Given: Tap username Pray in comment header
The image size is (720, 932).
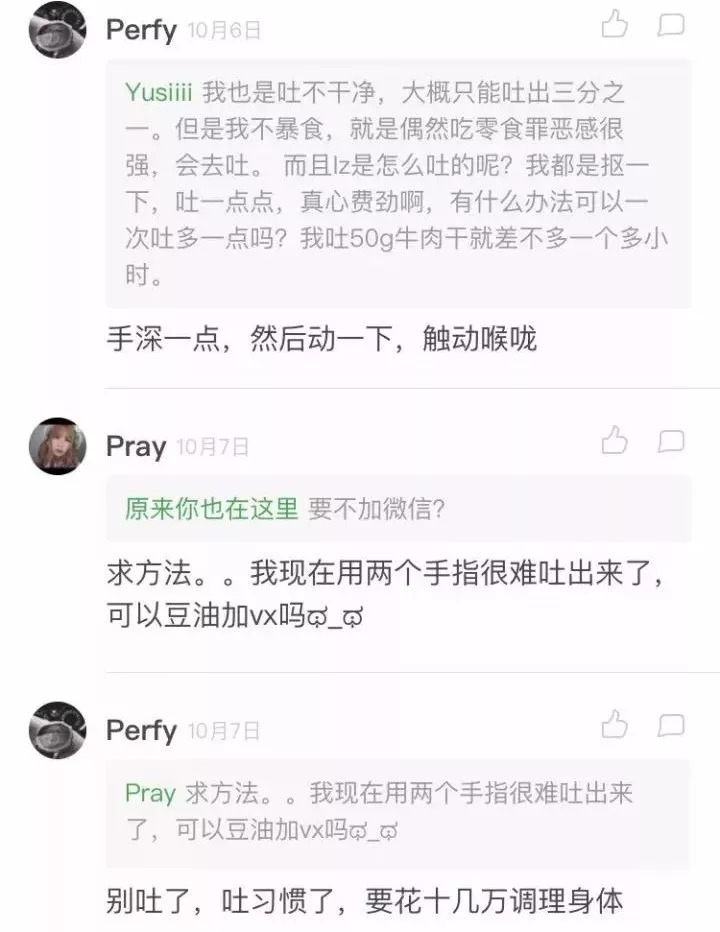Looking at the screenshot, I should (x=135, y=446).
